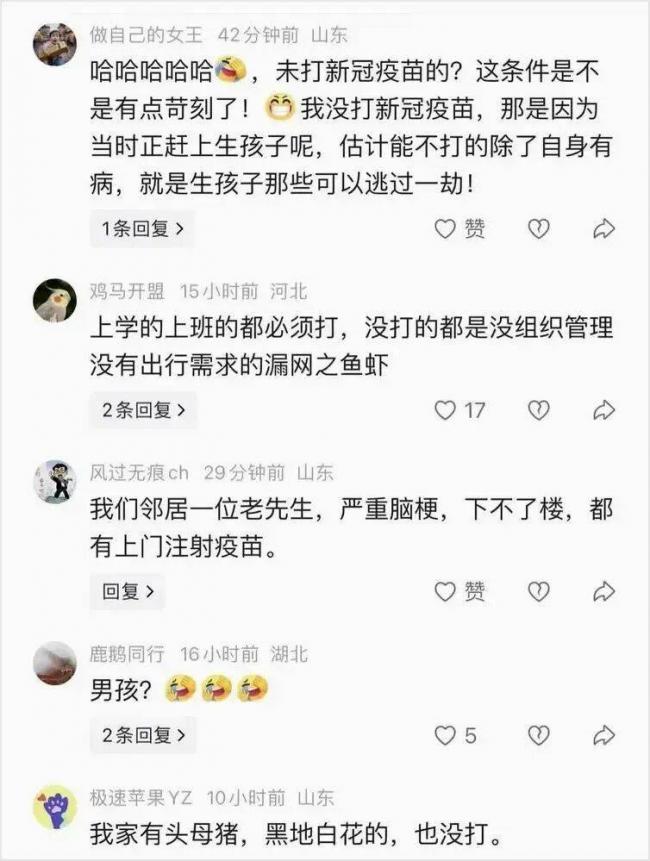The width and height of the screenshot is (650, 861).
Task: Expand the 2条回复 under 鸡马开盟's comment
Action: (141, 410)
